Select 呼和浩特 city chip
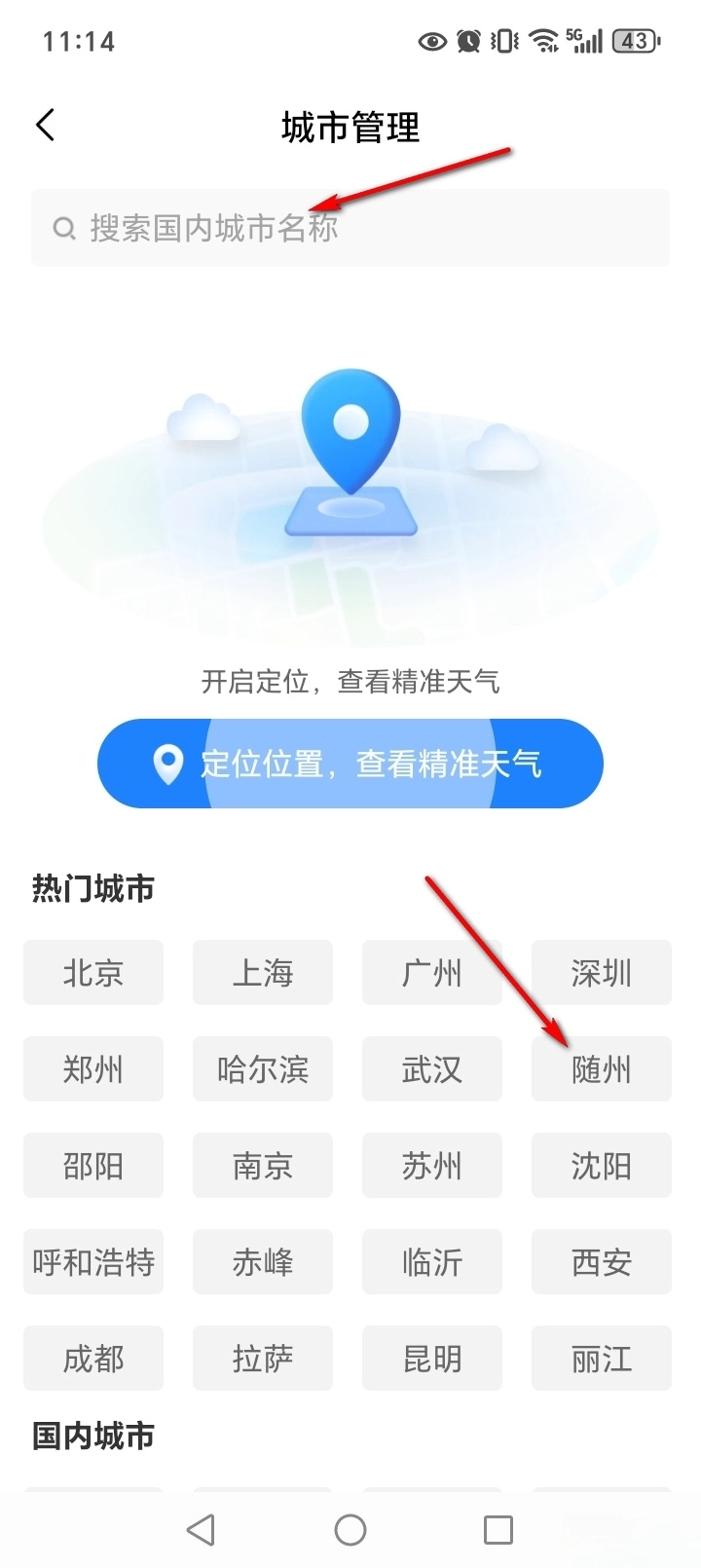Image resolution: width=701 pixels, height=1568 pixels. coord(93,1261)
